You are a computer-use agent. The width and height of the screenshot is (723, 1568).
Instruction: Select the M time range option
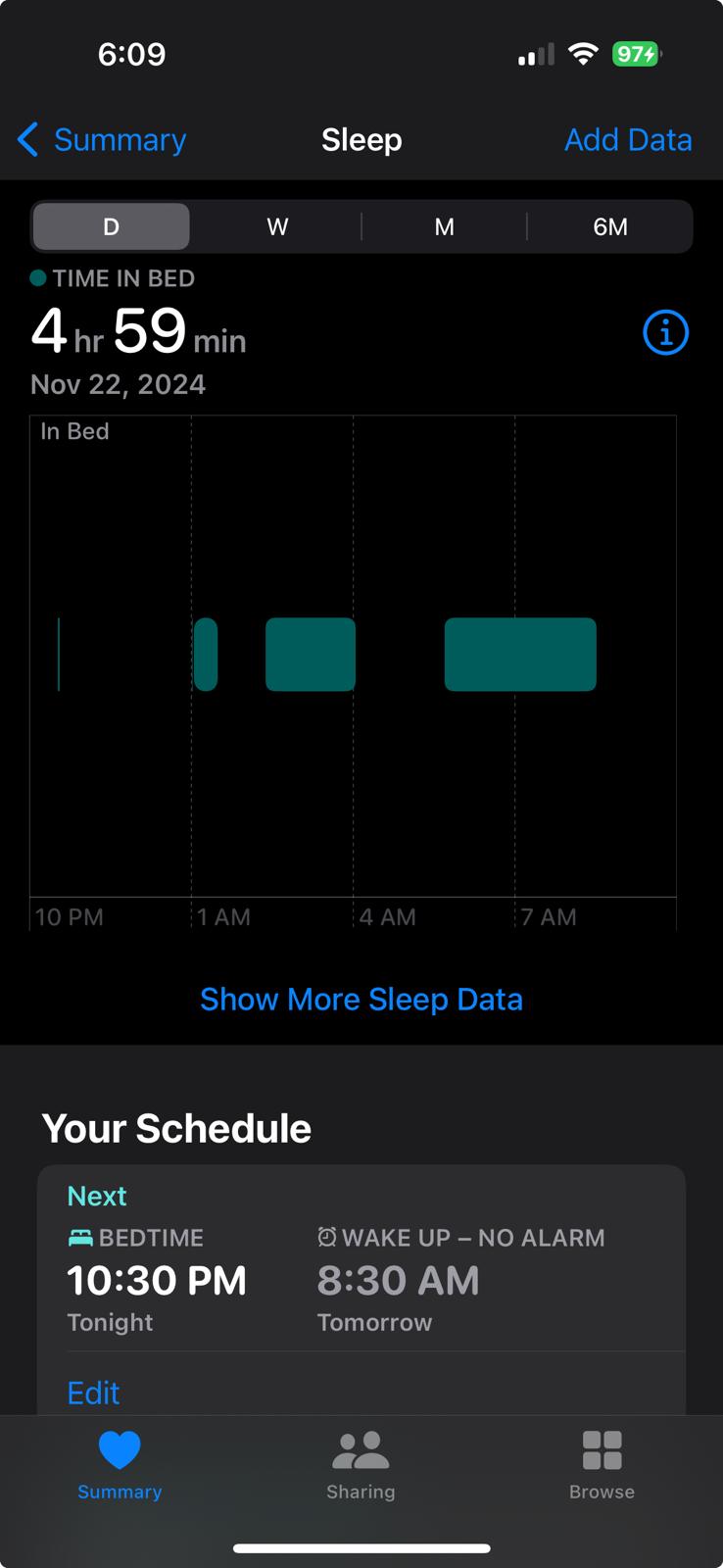444,226
